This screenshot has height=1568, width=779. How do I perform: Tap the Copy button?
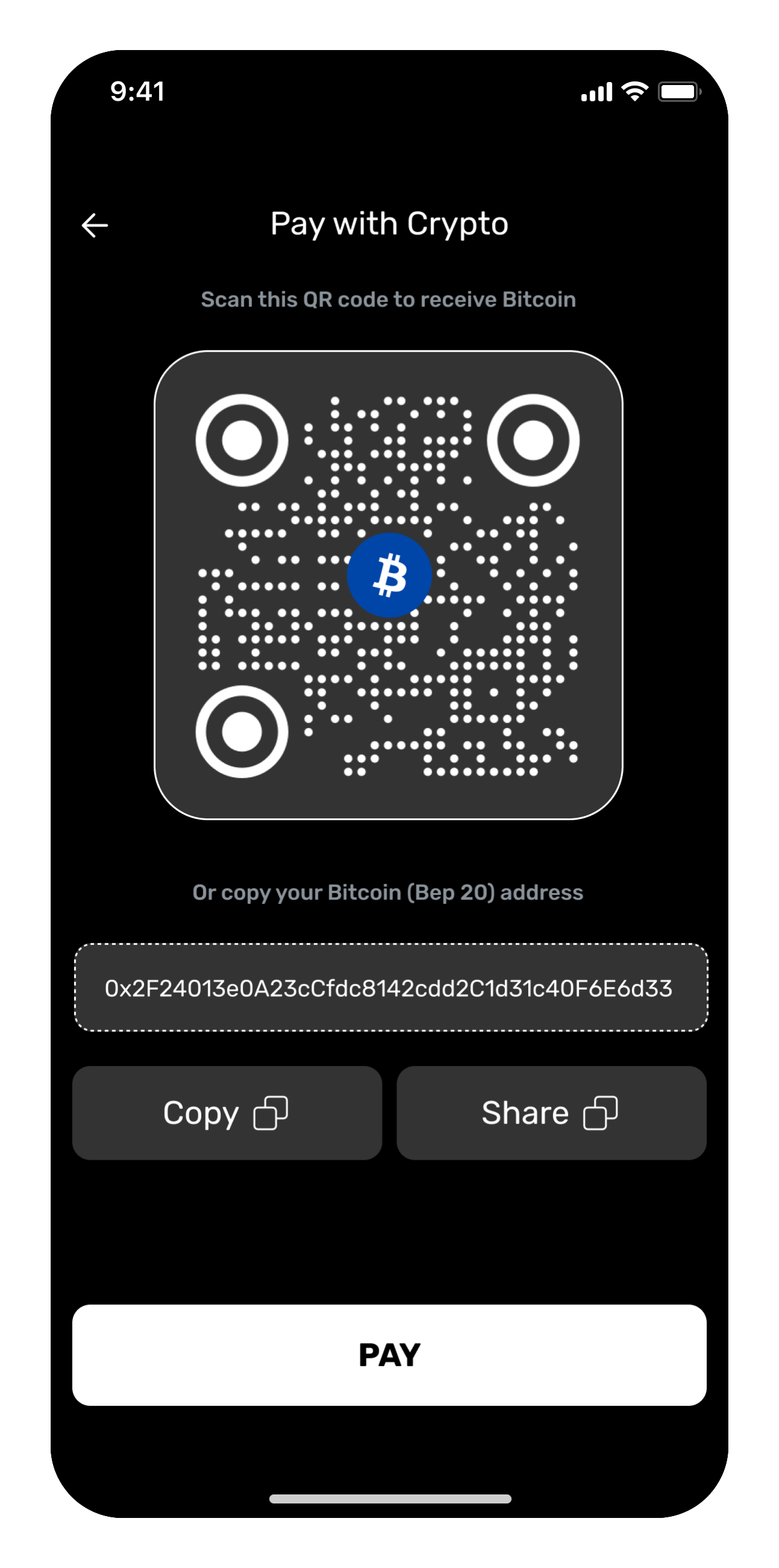[227, 1113]
